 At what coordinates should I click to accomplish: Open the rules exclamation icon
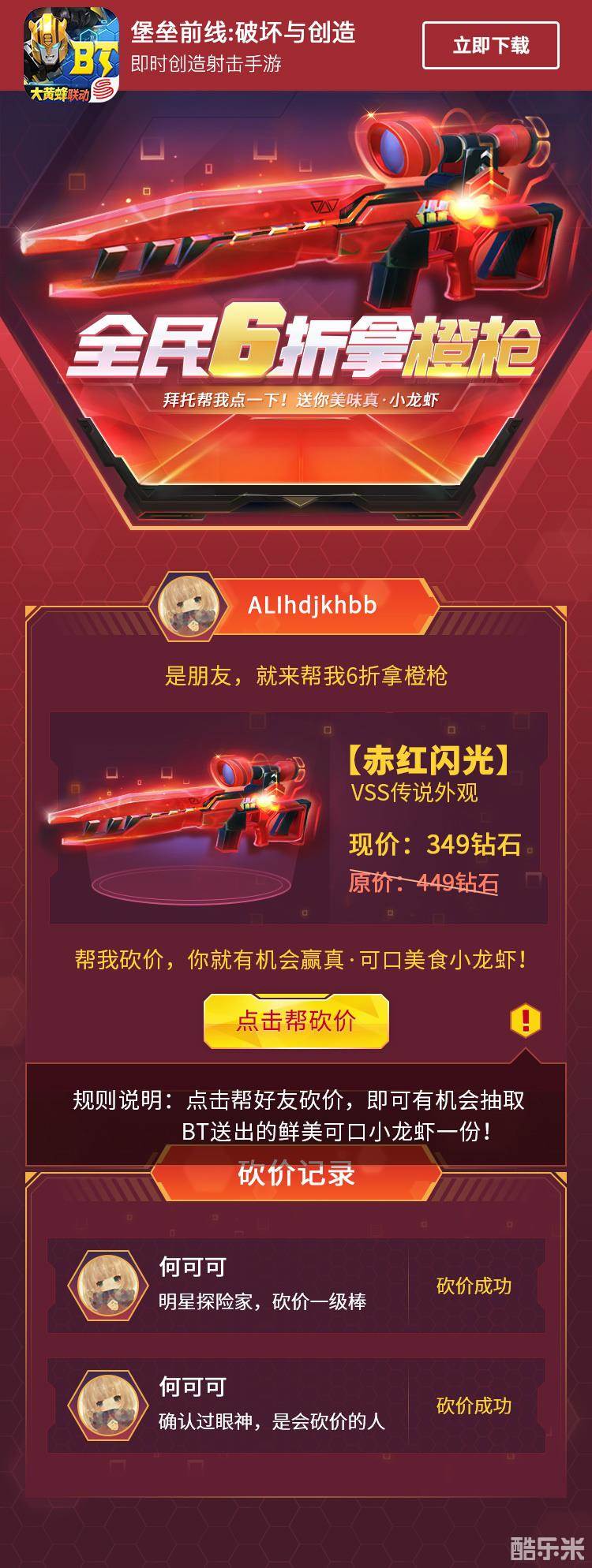pyautogui.click(x=525, y=1021)
